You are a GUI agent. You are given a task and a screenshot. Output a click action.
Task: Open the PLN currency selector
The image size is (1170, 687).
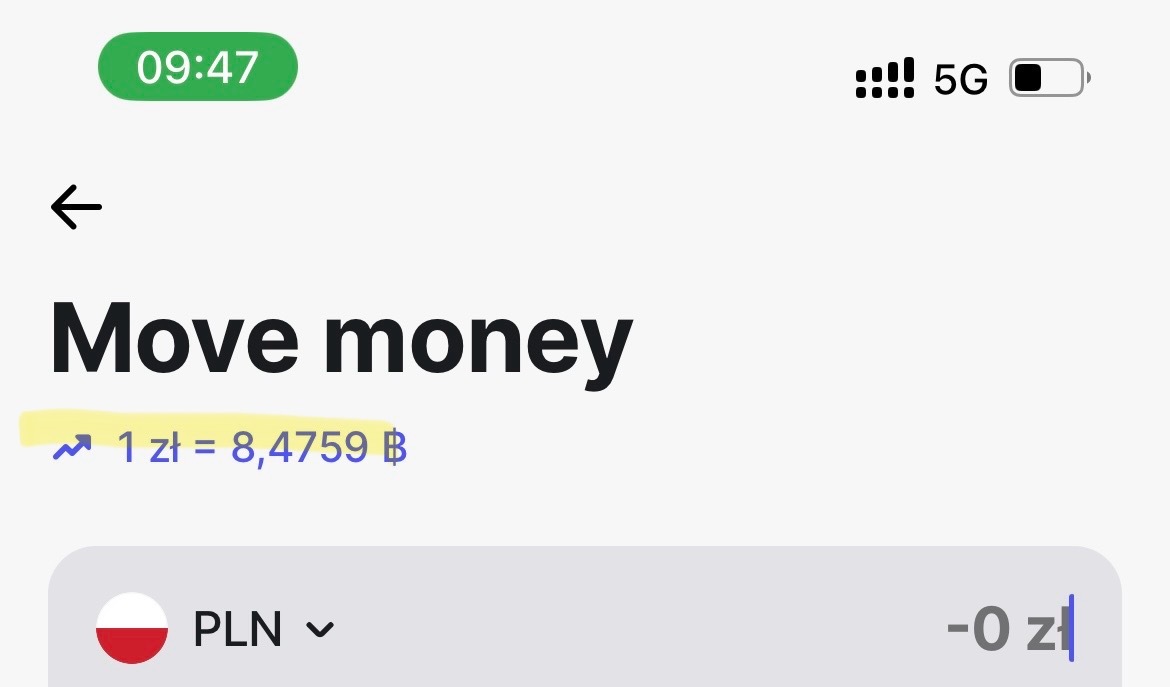[x=216, y=630]
